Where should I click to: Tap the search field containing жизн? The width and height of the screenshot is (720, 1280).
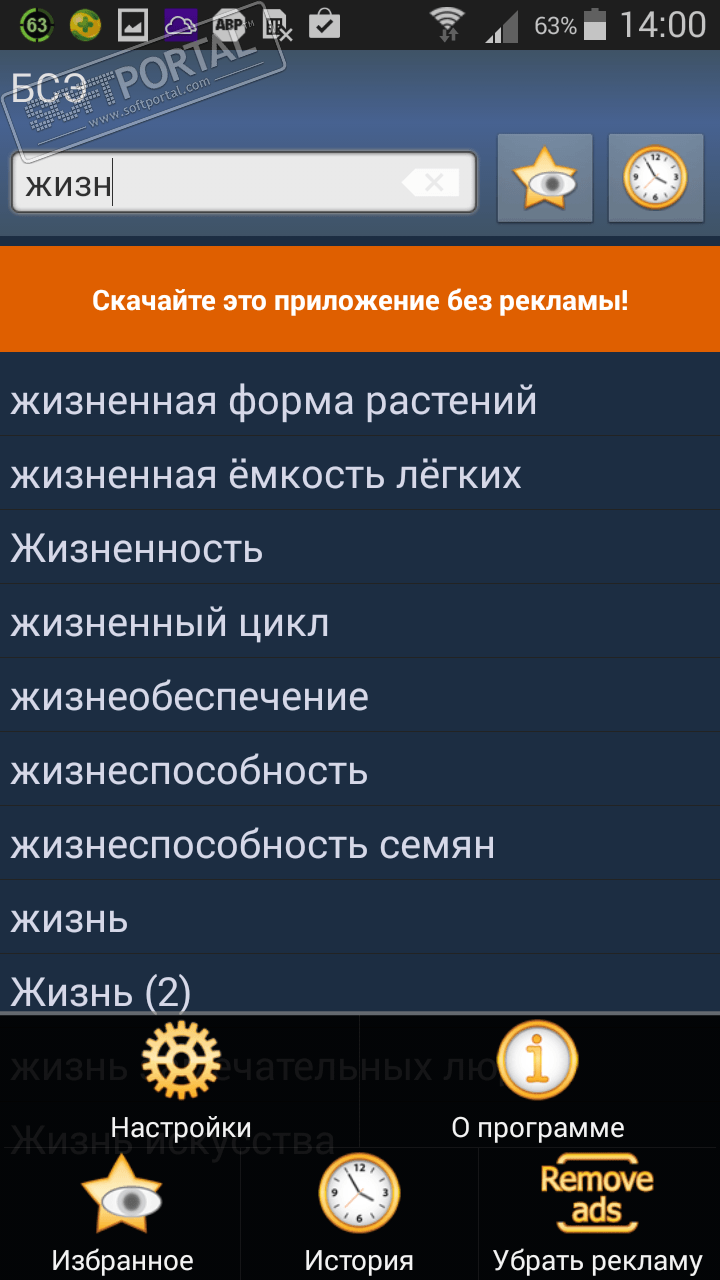point(210,184)
